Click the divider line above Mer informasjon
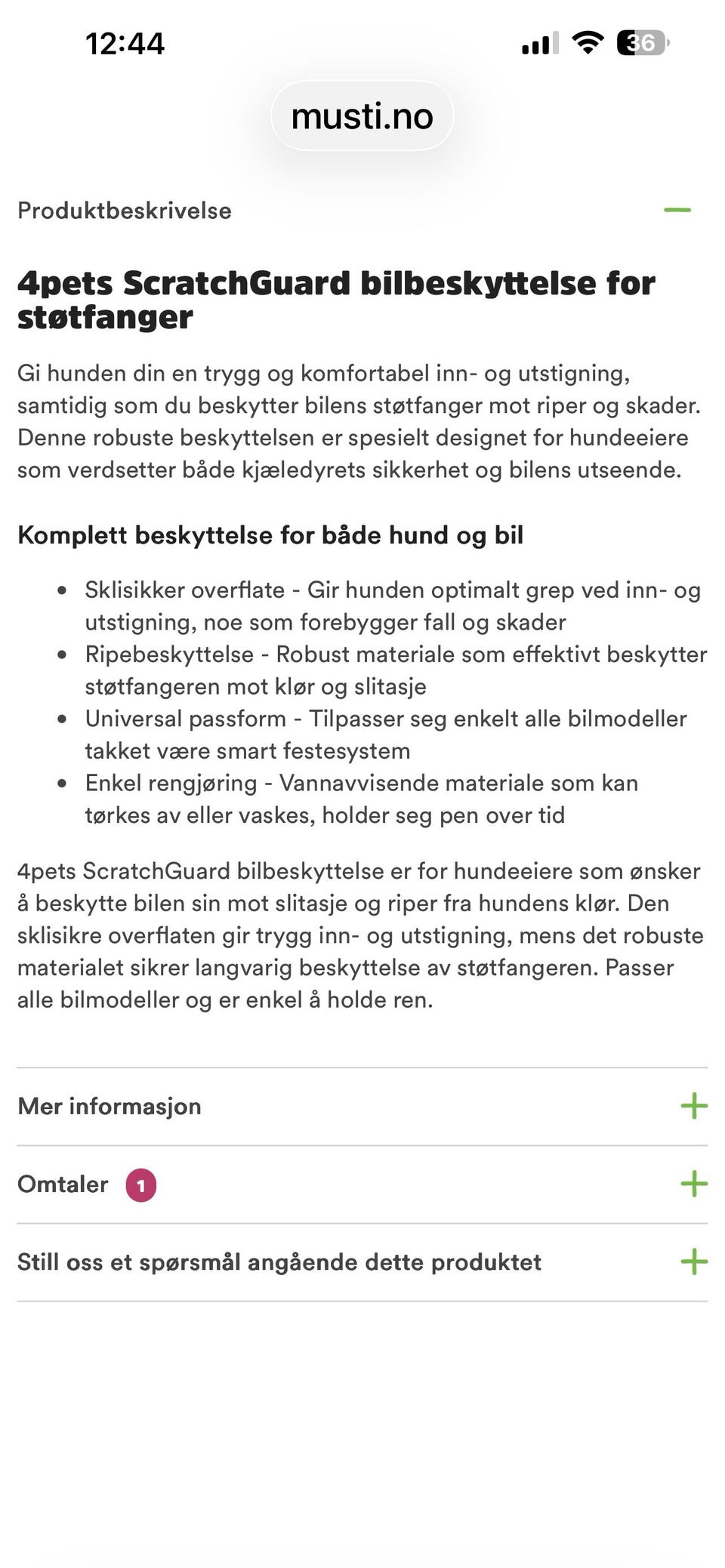 [362, 1064]
